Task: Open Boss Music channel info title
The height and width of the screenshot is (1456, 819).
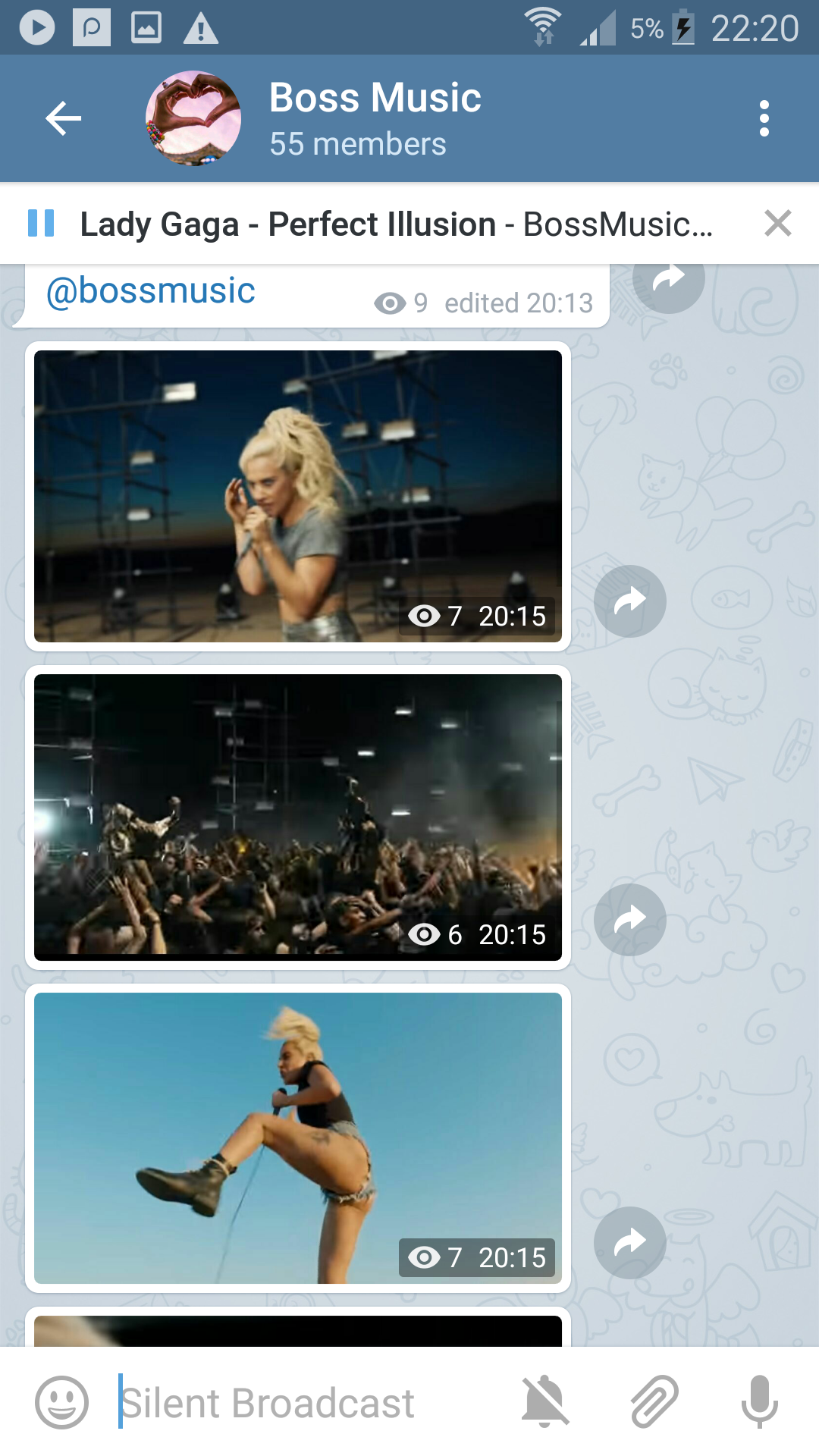Action: coord(375,99)
